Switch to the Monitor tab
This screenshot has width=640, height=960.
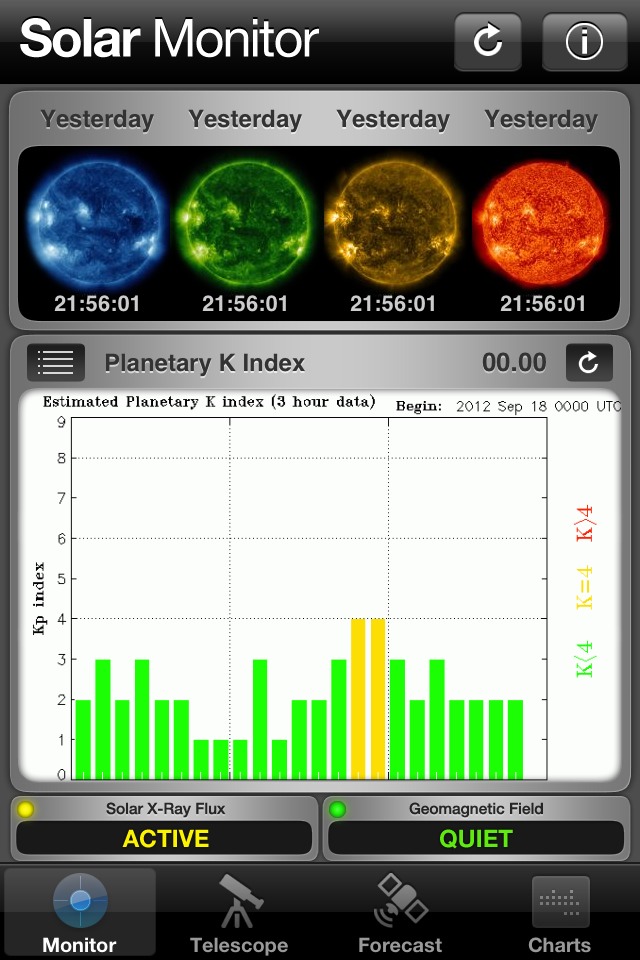(x=80, y=912)
